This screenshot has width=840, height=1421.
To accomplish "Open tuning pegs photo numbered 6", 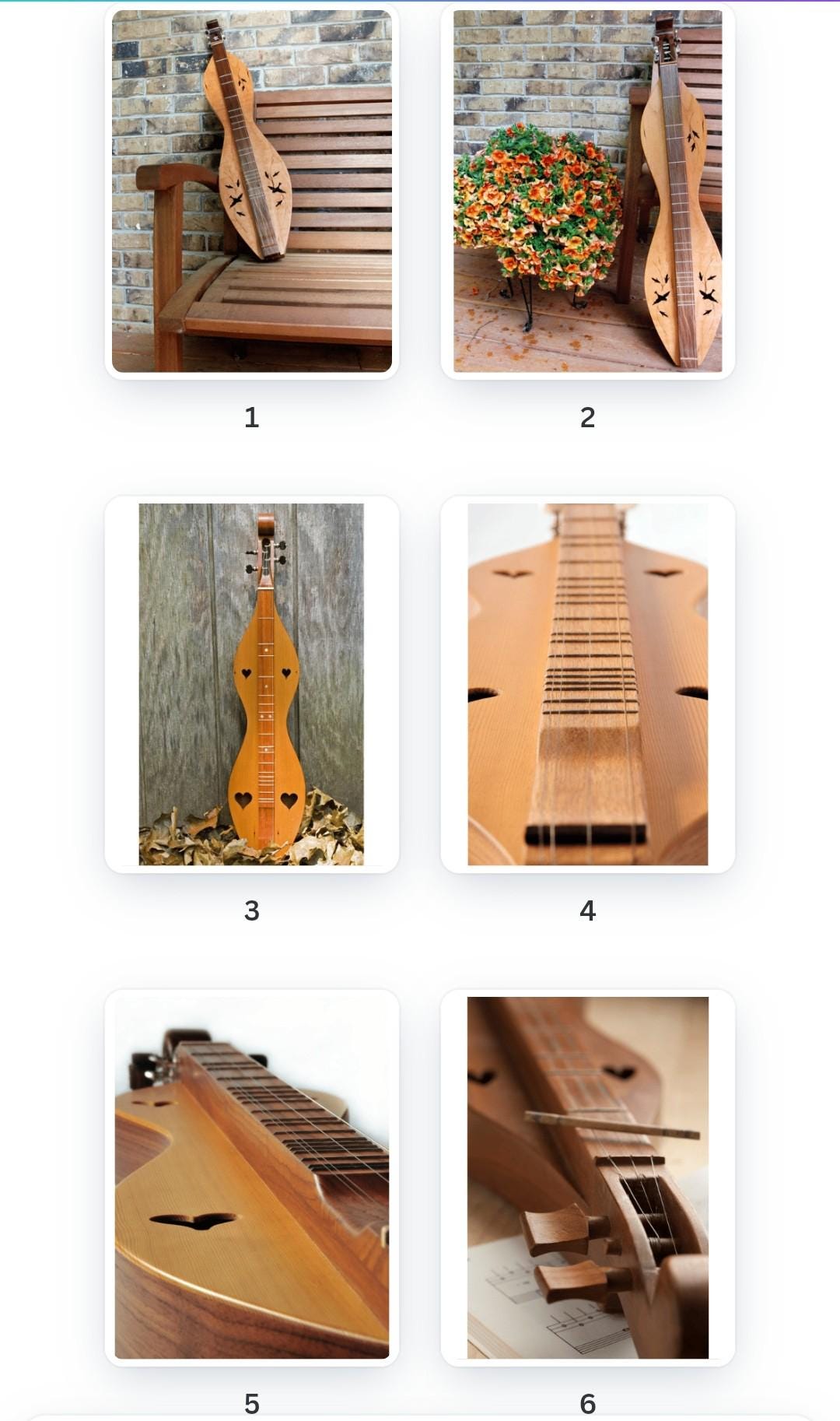I will [587, 1177].
